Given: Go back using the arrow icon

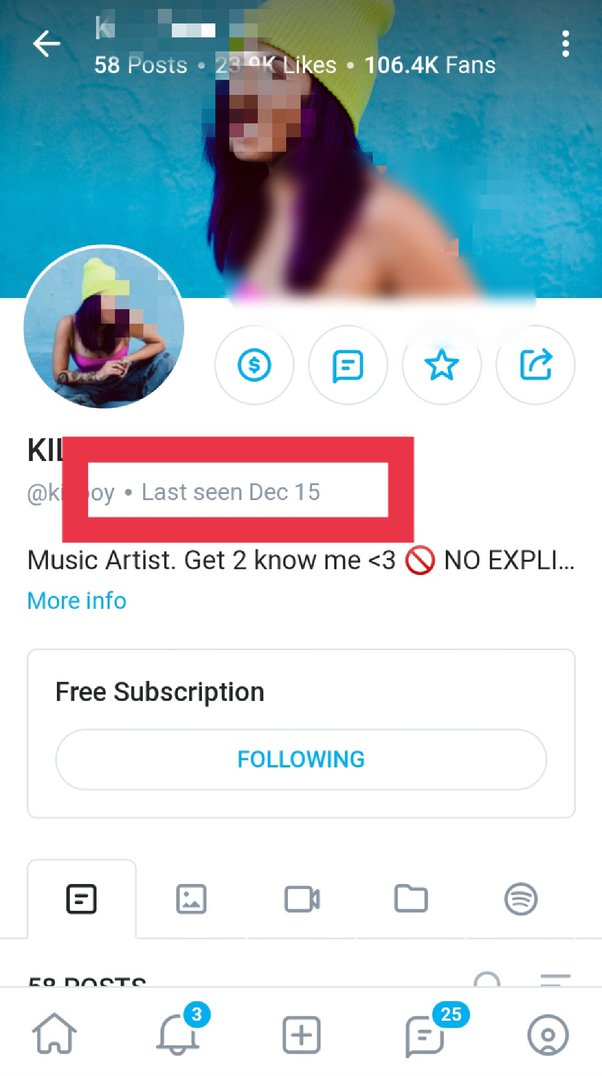Looking at the screenshot, I should [47, 45].
